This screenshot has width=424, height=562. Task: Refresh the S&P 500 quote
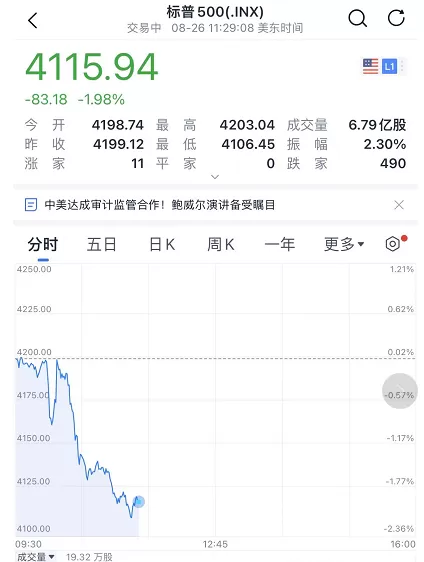coord(396,18)
